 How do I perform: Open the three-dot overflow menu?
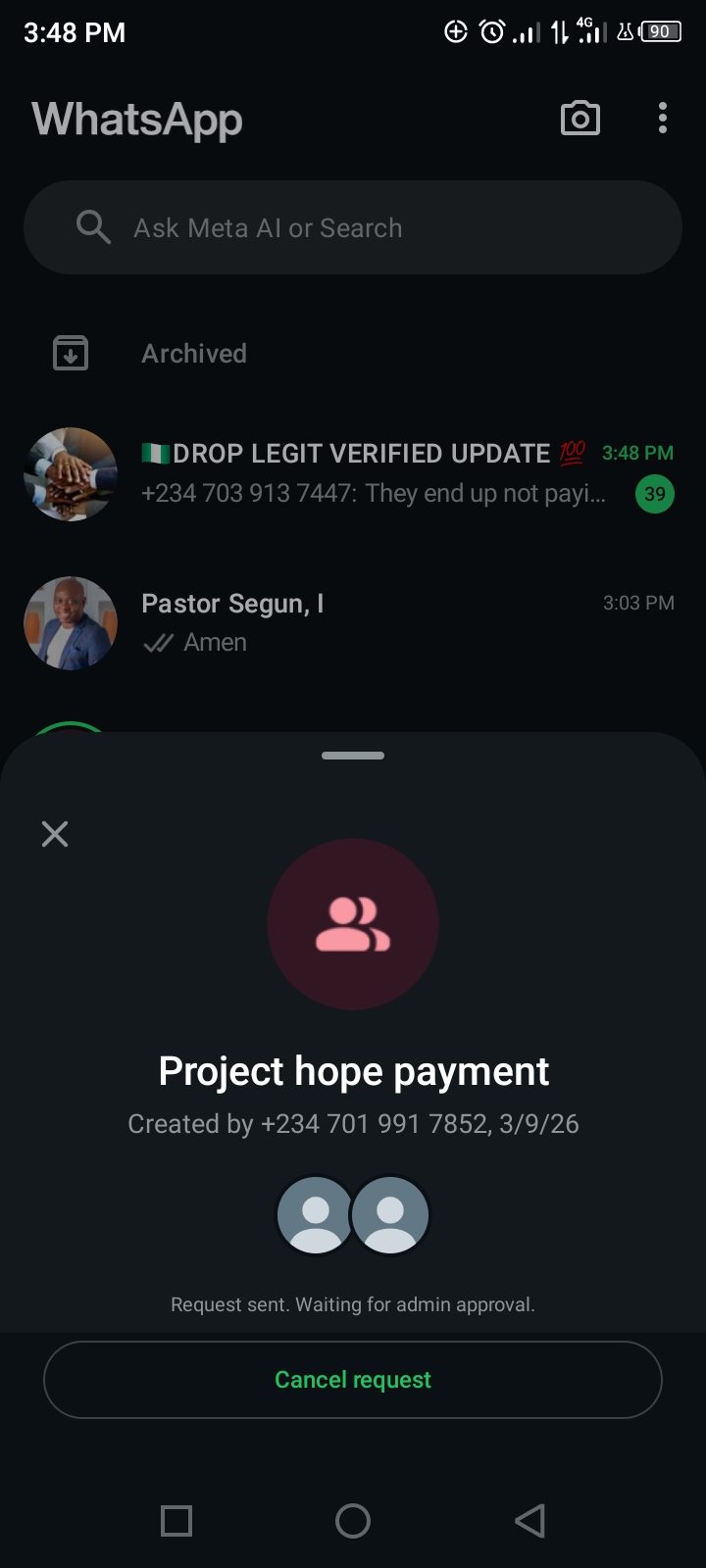663,119
